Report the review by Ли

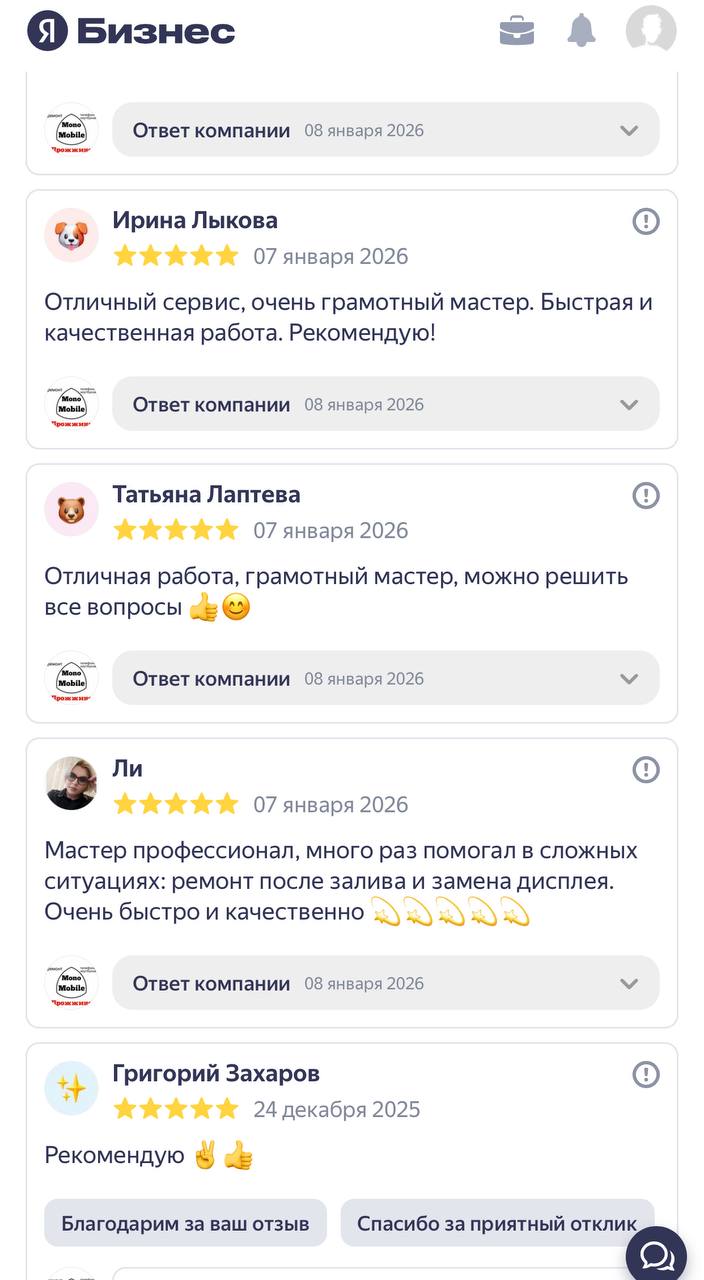point(646,769)
